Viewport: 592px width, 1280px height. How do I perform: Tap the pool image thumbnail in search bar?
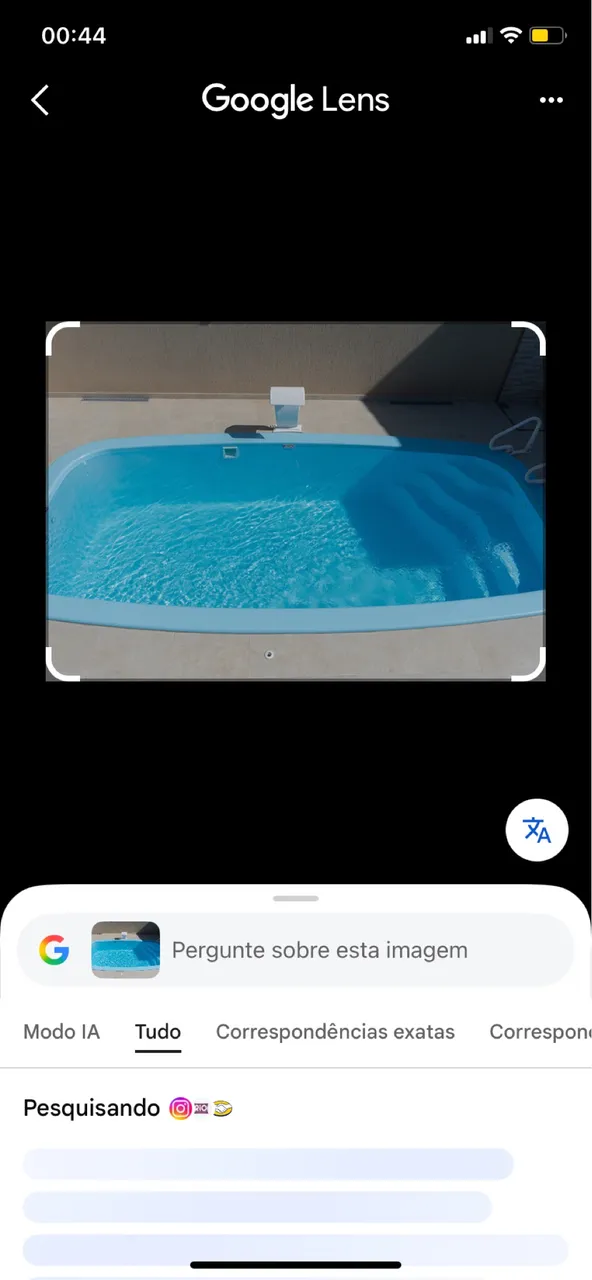click(x=126, y=950)
